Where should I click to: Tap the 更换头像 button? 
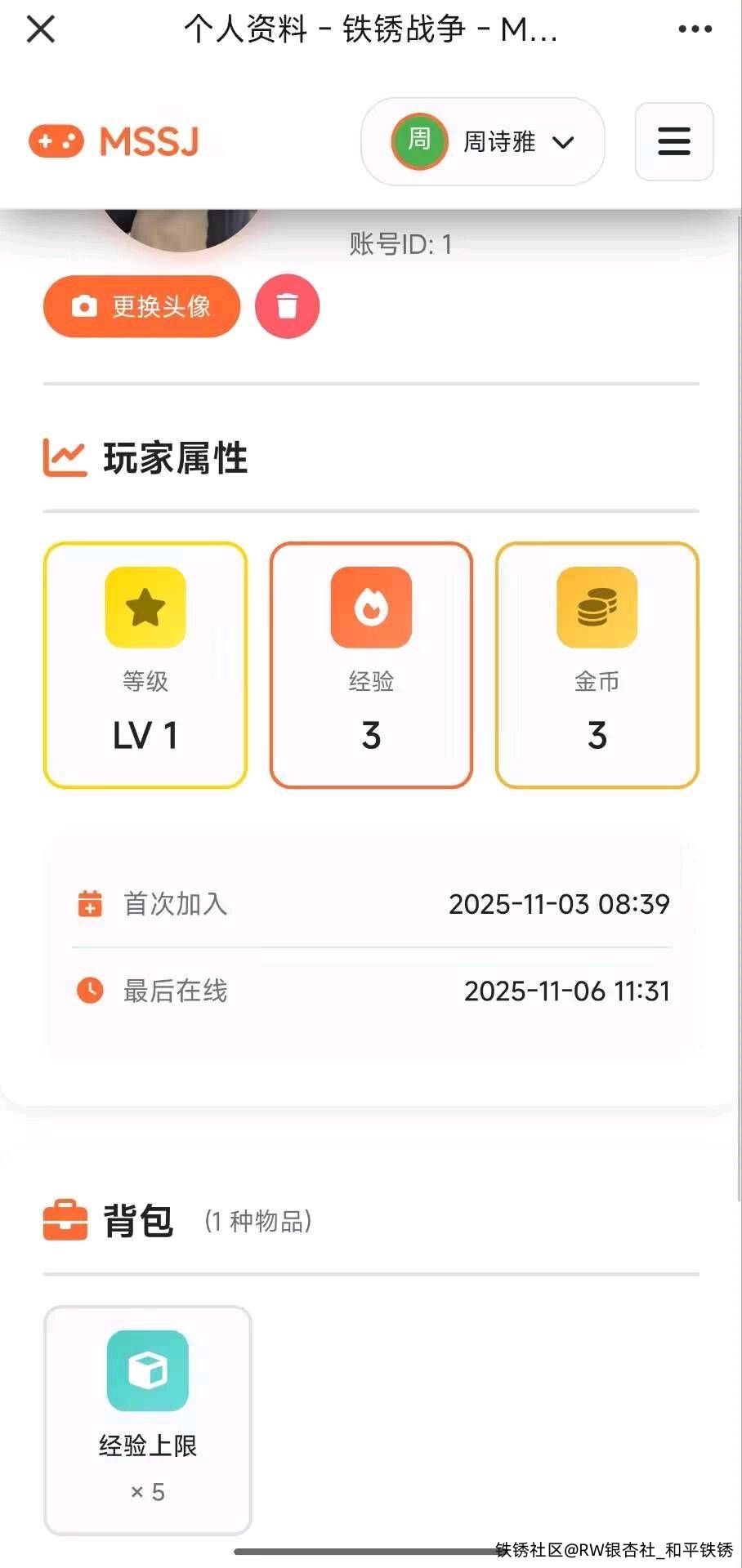(x=141, y=306)
